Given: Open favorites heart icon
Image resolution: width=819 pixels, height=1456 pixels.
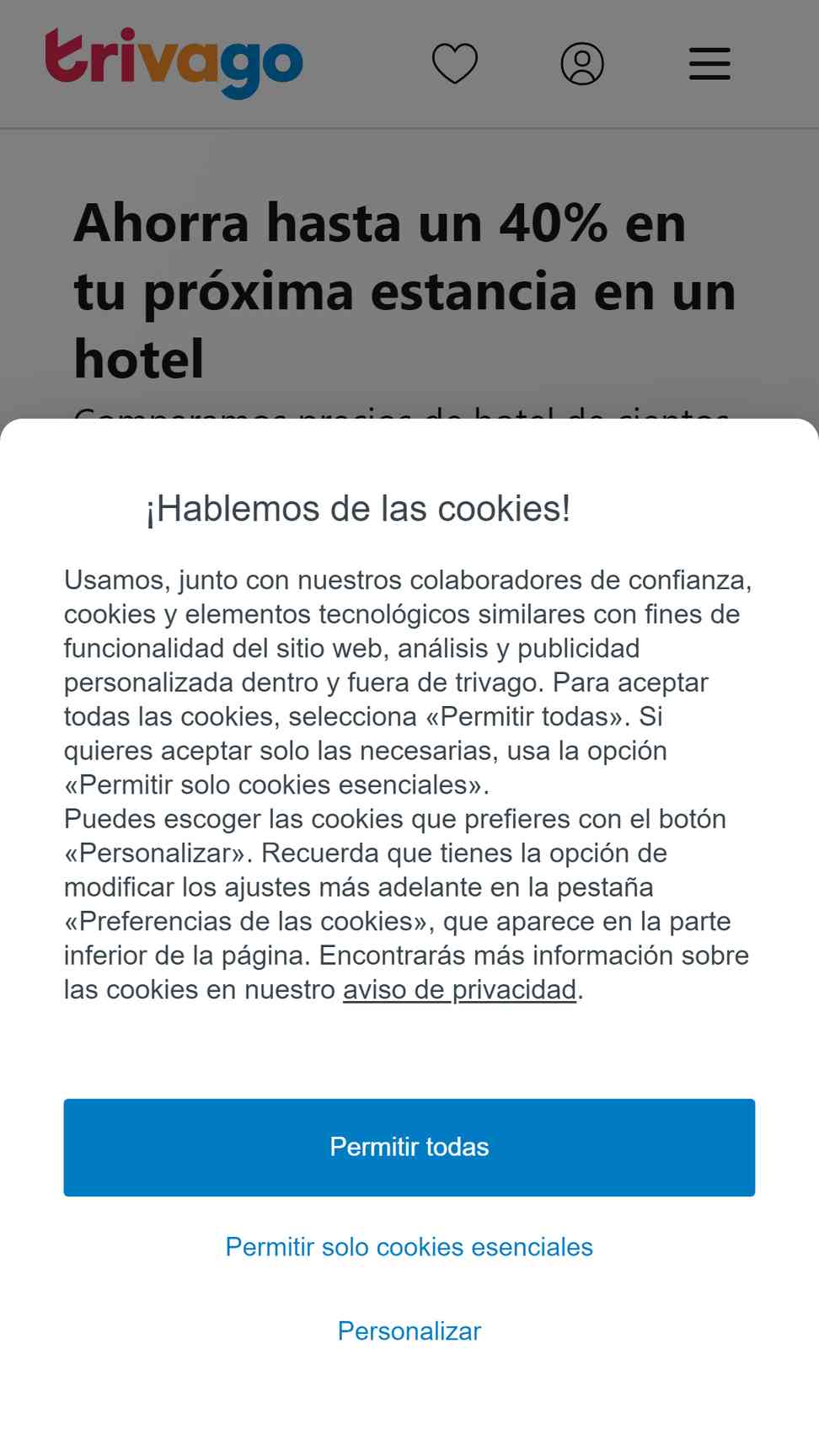Looking at the screenshot, I should [x=455, y=63].
